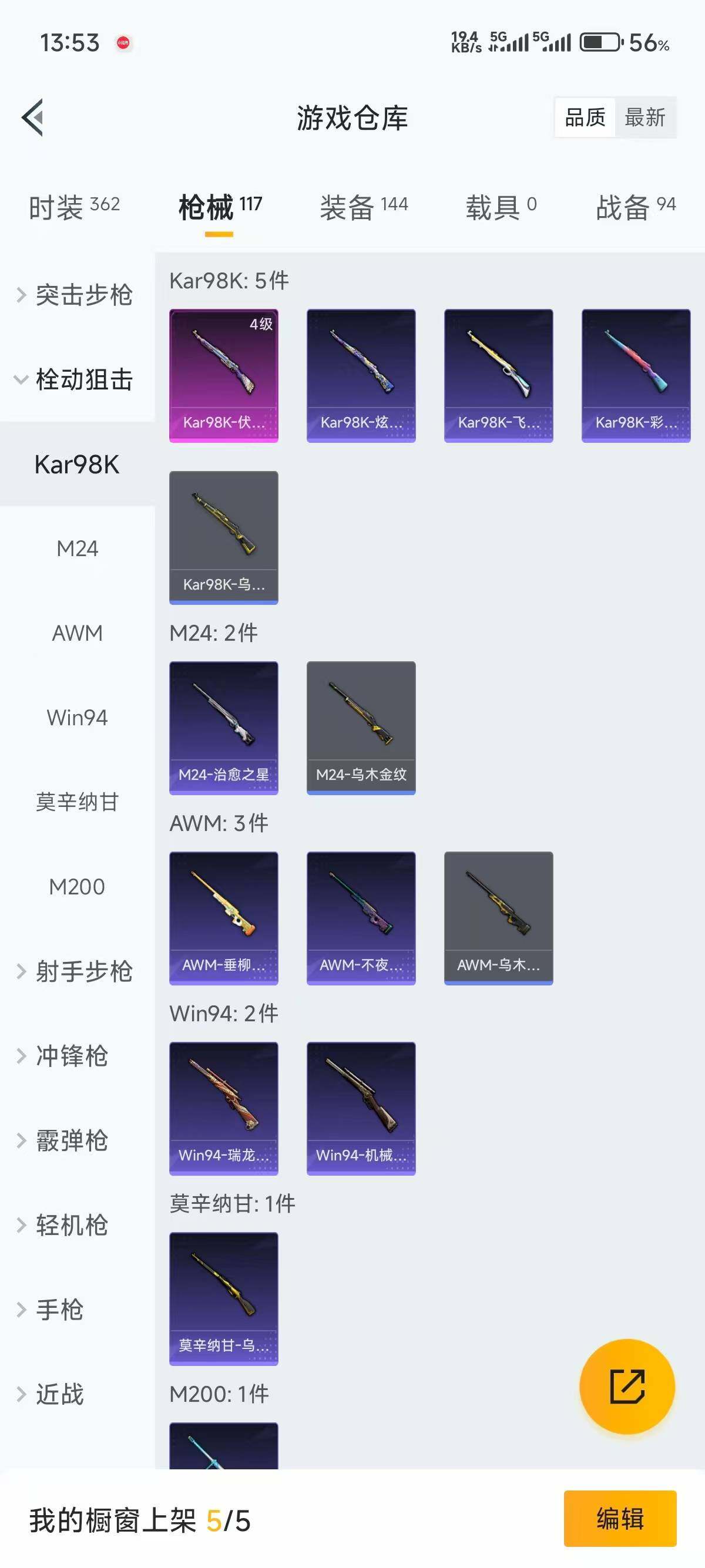Open the M24-乌木金纹 skin
705x1568 pixels.
(x=361, y=728)
